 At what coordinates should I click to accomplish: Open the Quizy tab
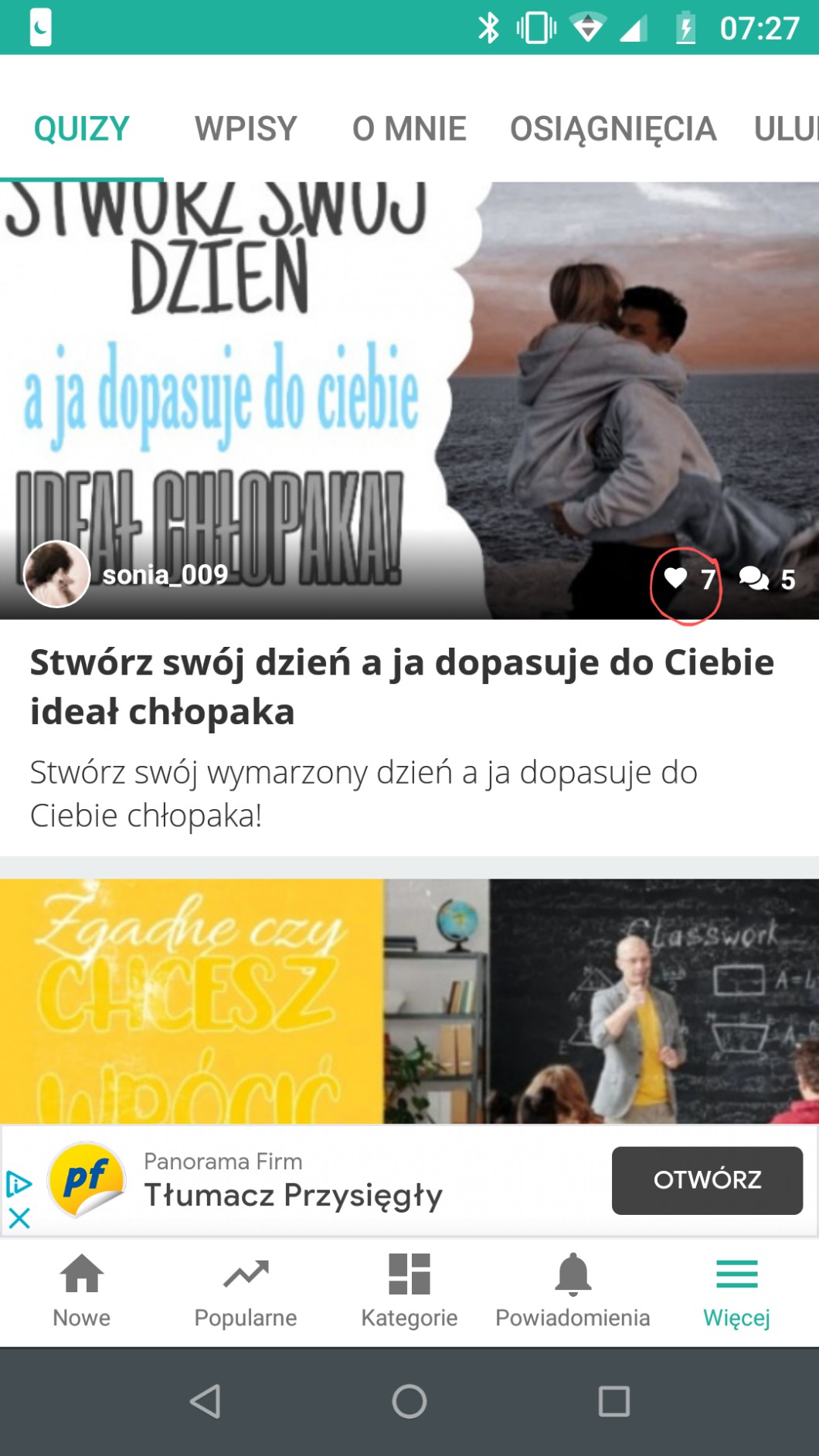click(x=81, y=128)
